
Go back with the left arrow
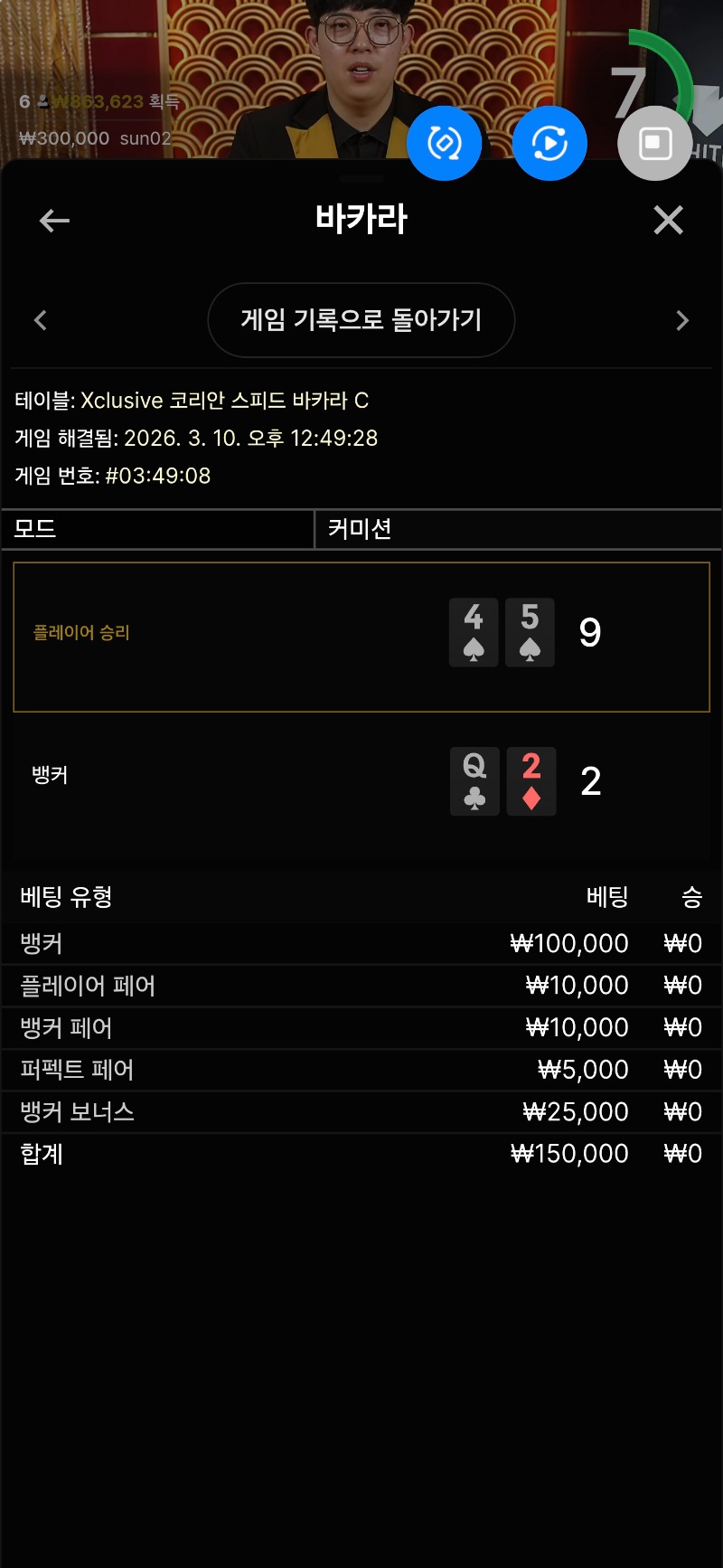pyautogui.click(x=54, y=220)
